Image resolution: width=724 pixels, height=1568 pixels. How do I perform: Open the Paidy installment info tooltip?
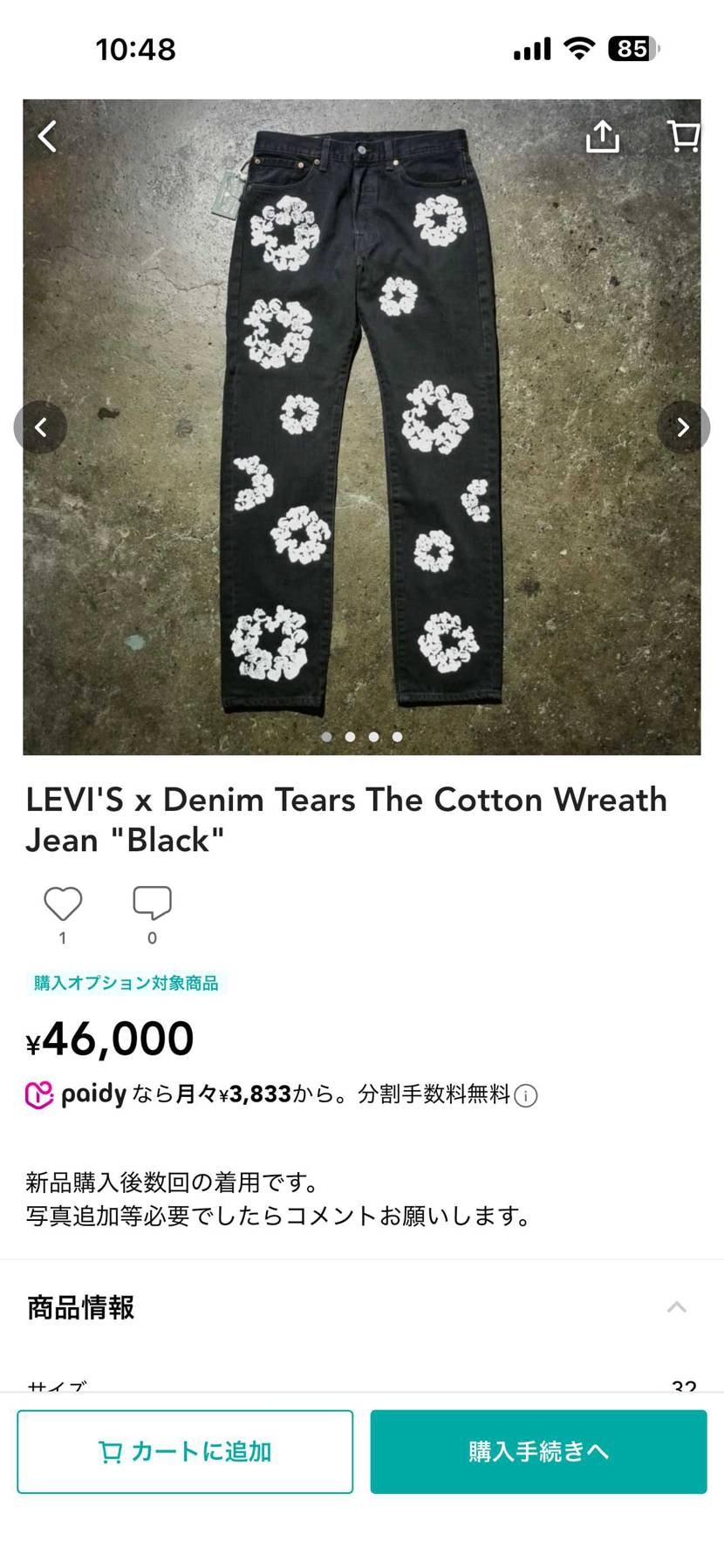526,1095
